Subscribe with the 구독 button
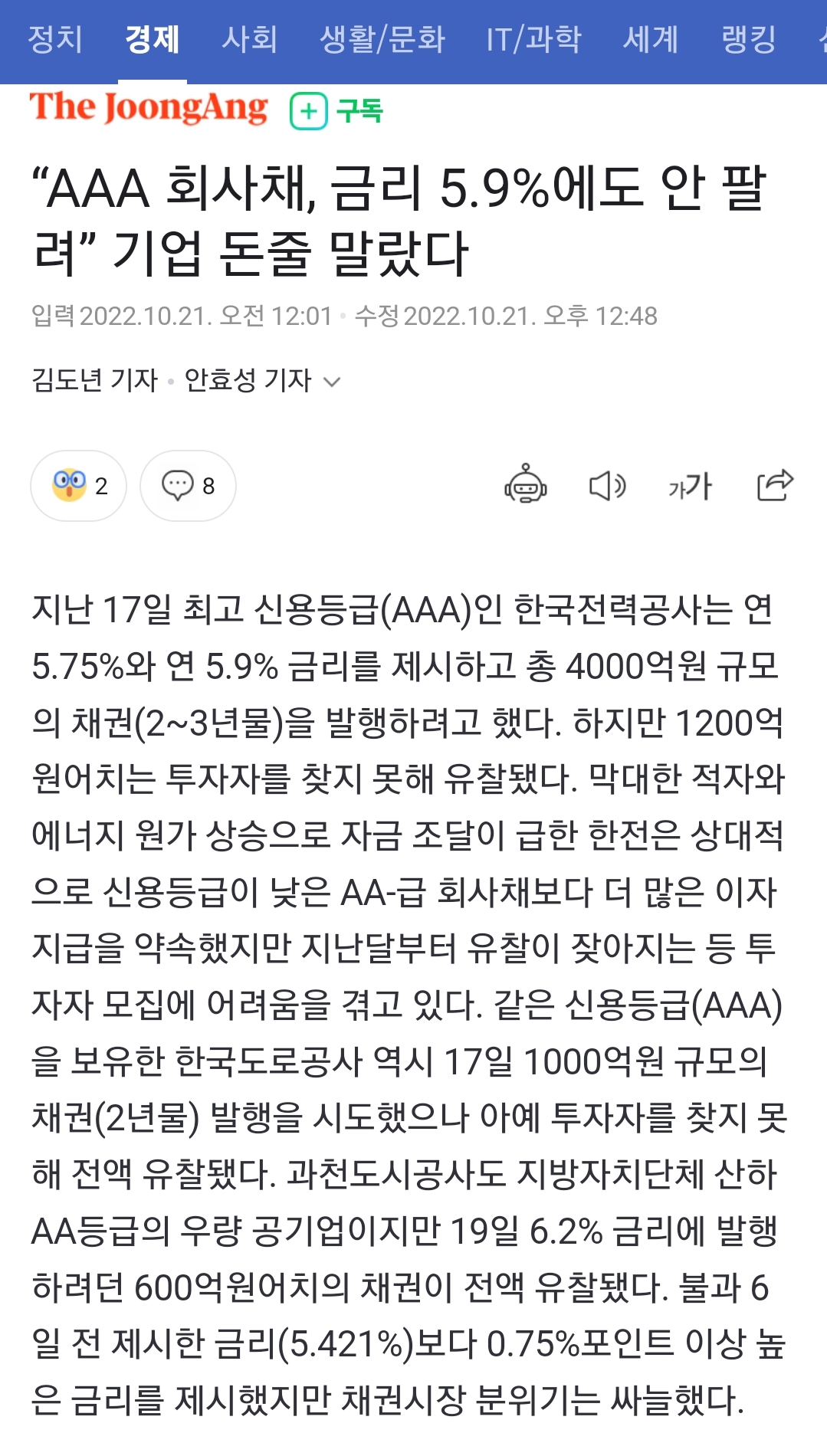The height and width of the screenshot is (1456, 827). coord(336,111)
